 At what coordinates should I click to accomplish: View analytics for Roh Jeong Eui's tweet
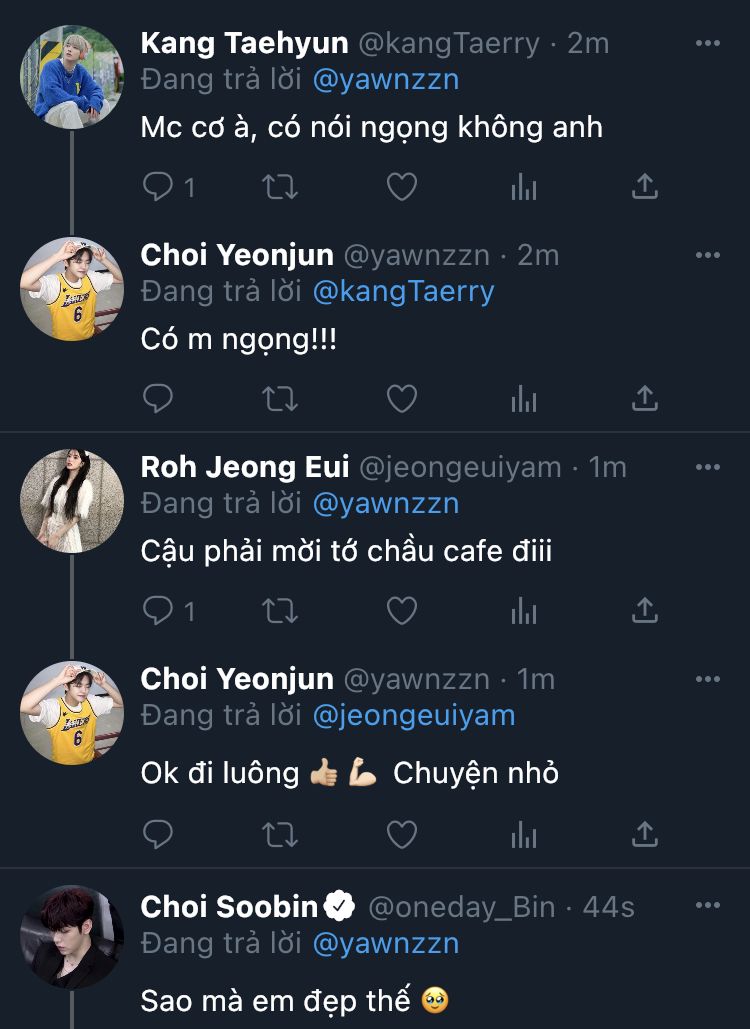524,610
